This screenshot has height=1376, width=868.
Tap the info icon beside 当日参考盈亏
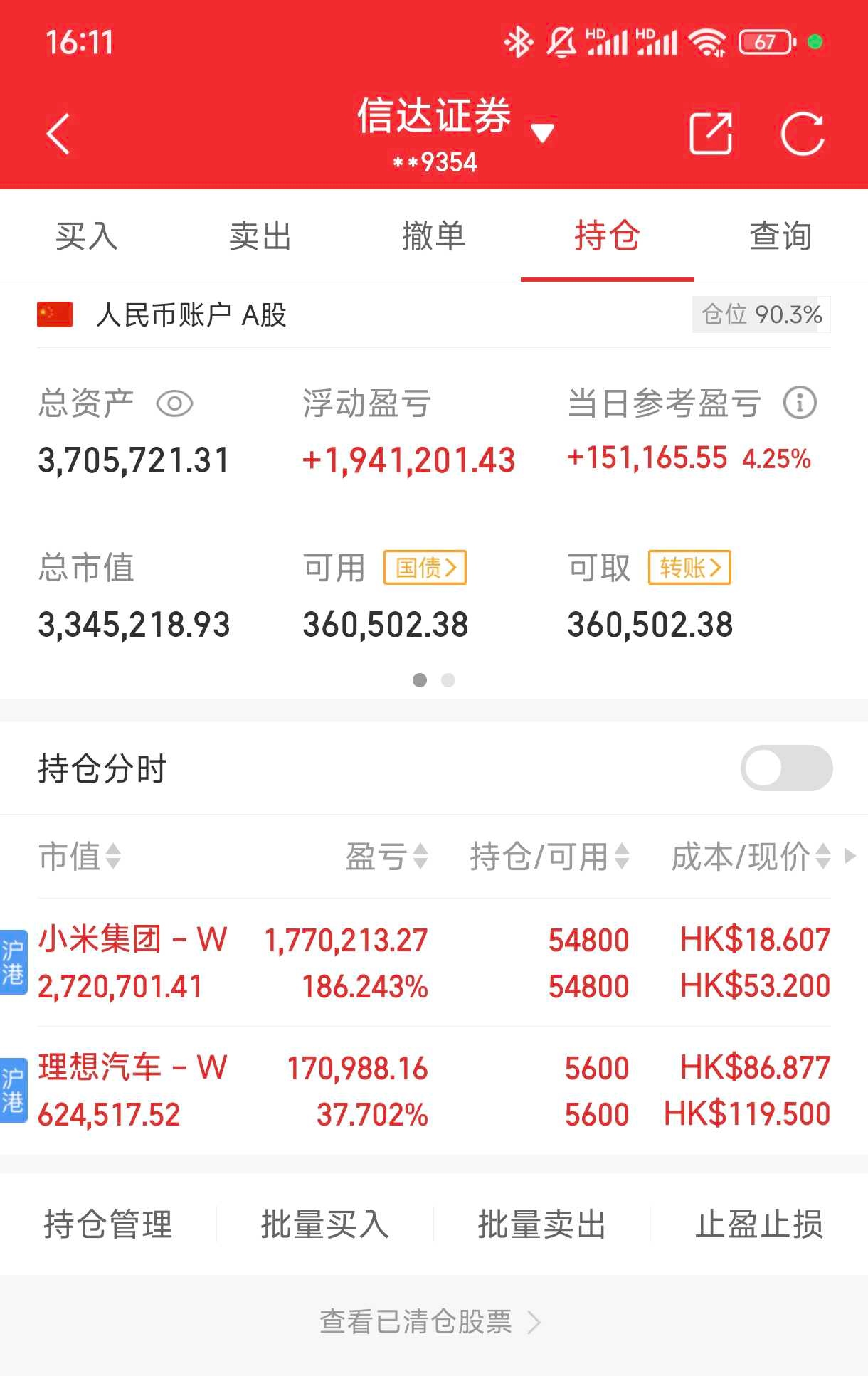click(800, 402)
